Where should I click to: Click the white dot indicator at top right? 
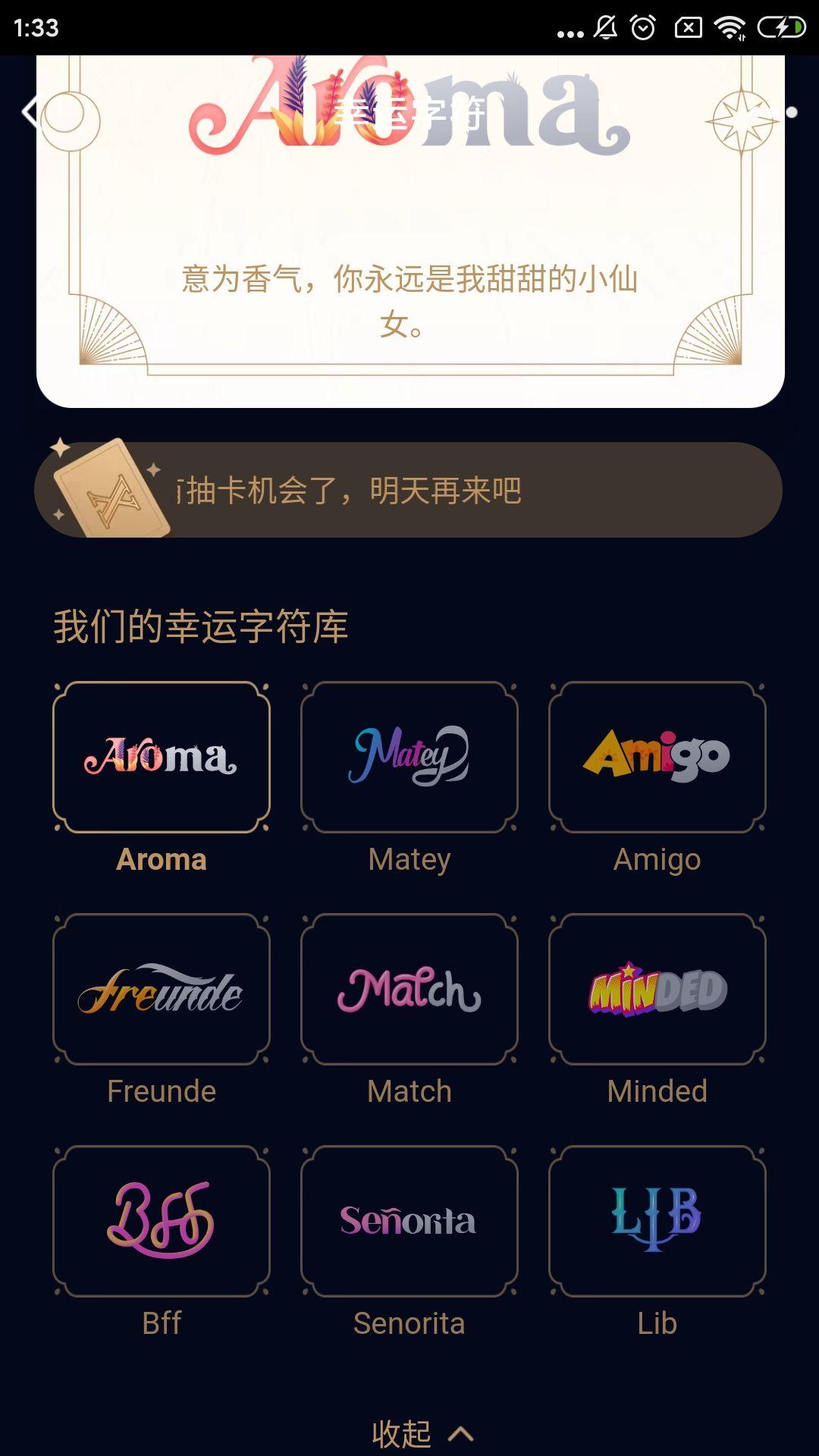click(791, 112)
